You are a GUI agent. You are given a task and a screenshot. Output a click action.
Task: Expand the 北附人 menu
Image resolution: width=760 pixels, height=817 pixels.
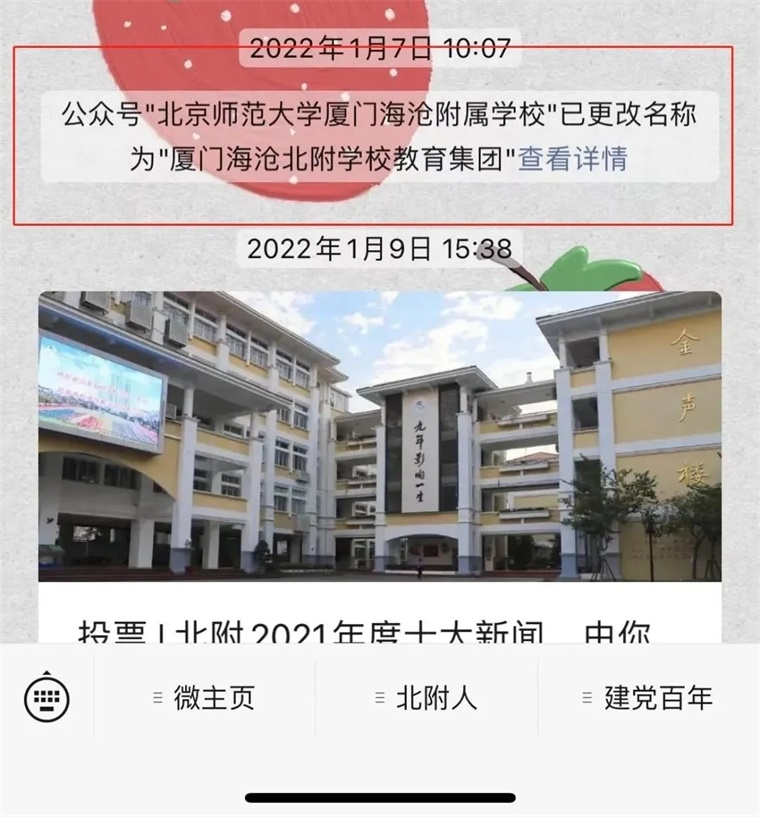point(427,697)
